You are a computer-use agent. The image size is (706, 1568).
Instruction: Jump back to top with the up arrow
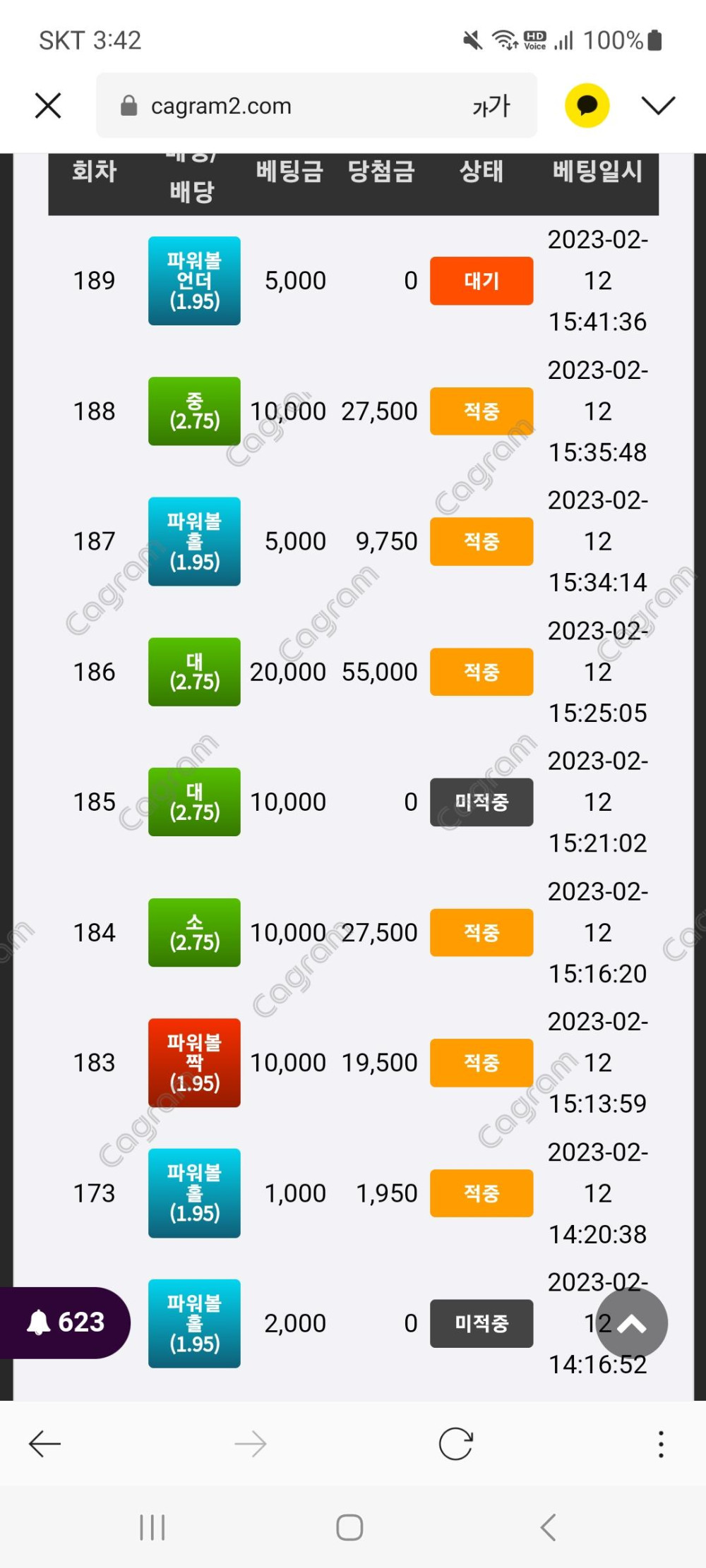tap(631, 1324)
